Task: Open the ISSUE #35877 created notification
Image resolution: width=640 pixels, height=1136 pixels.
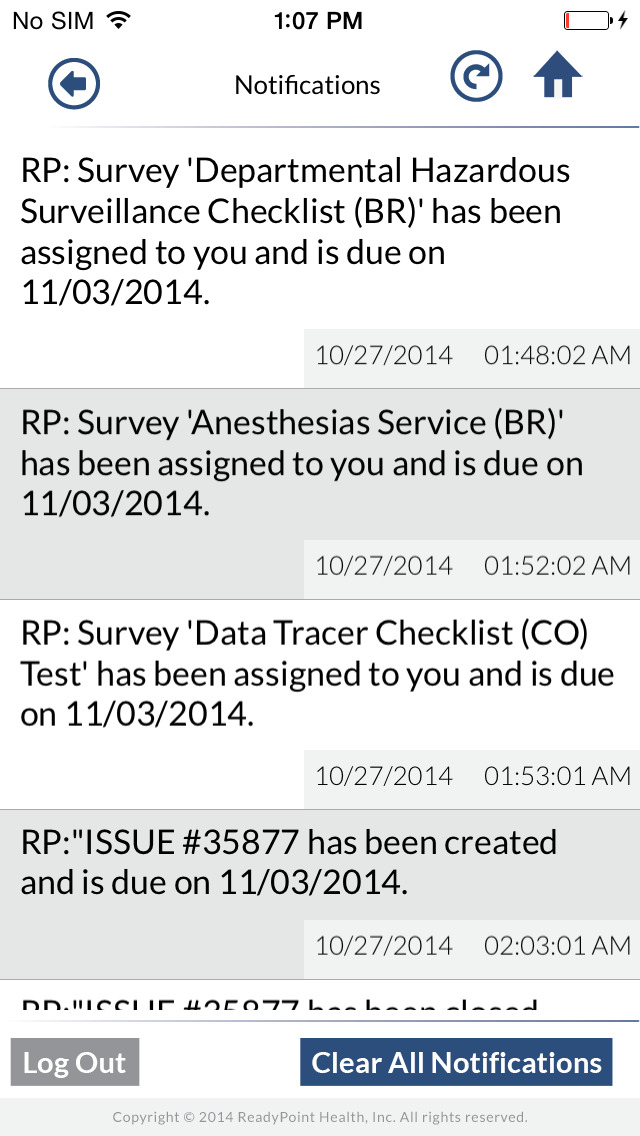Action: 320,895
